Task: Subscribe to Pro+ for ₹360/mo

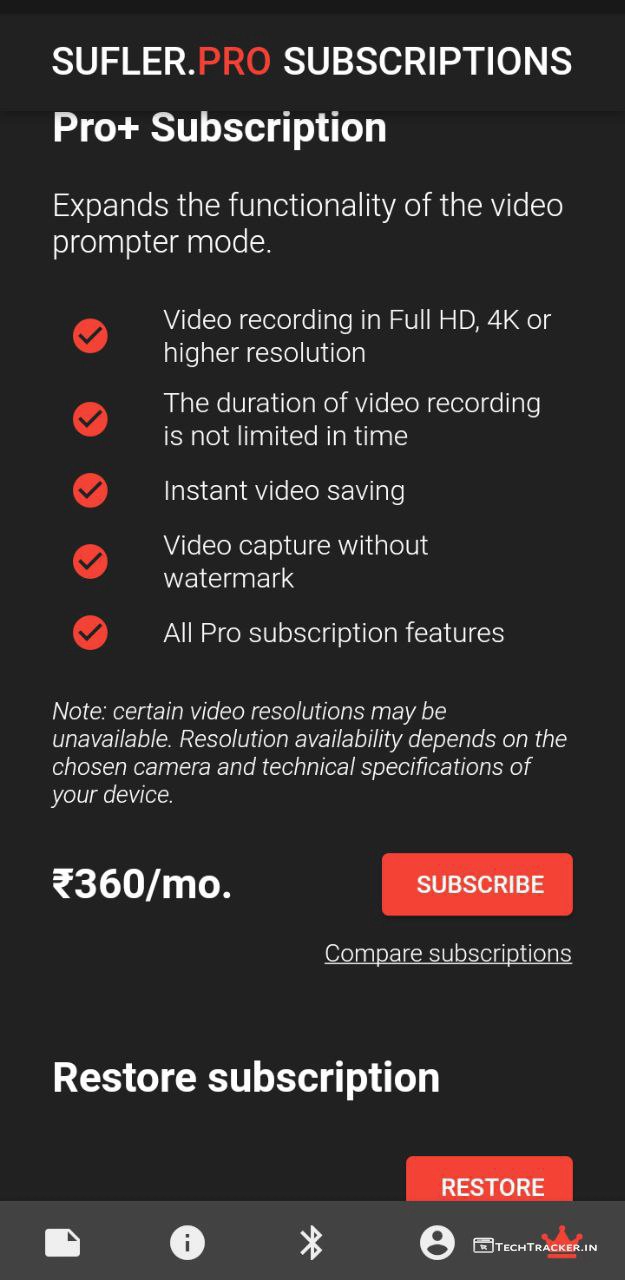Action: 477,884
